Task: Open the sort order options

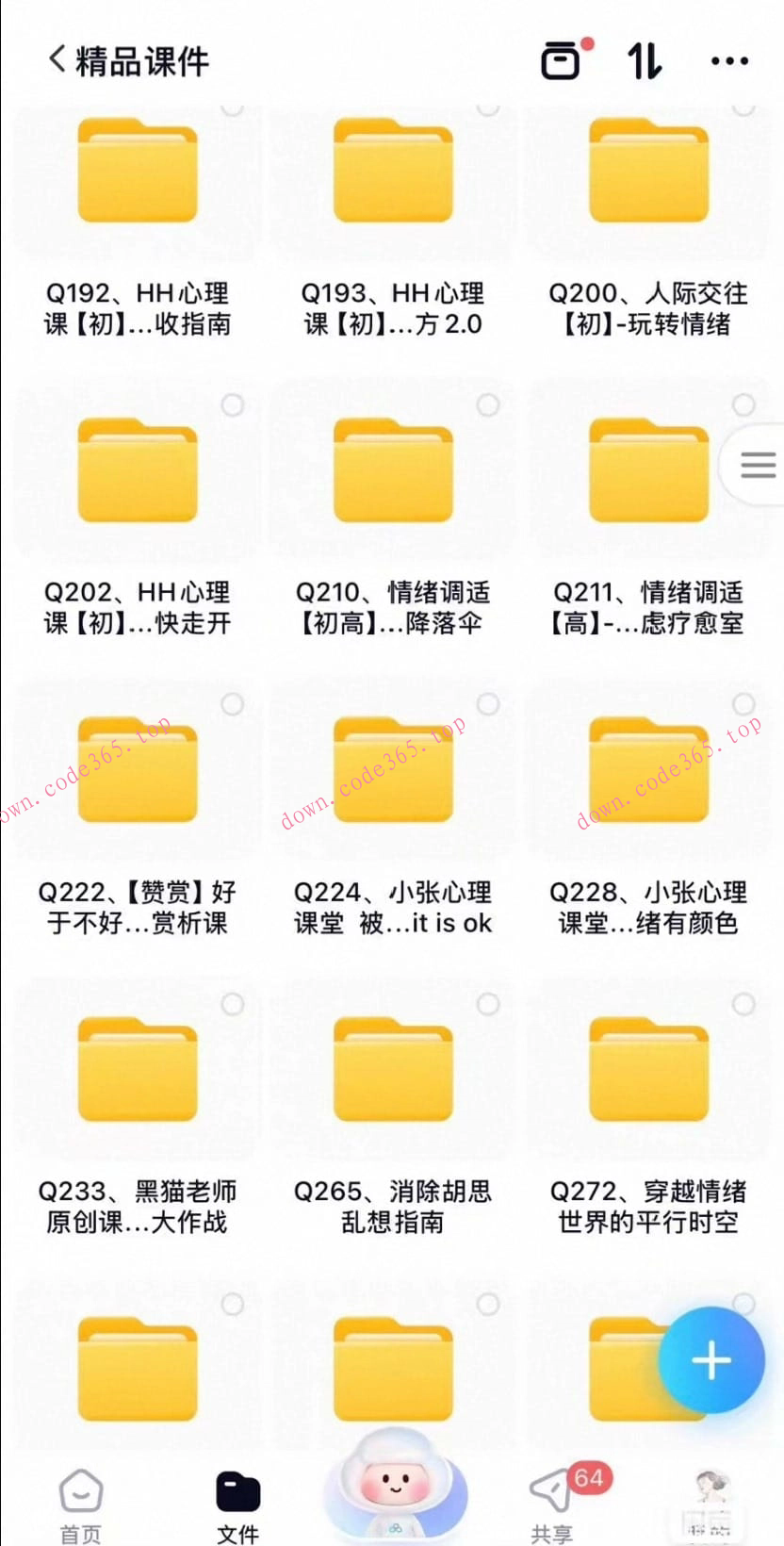Action: tap(644, 59)
